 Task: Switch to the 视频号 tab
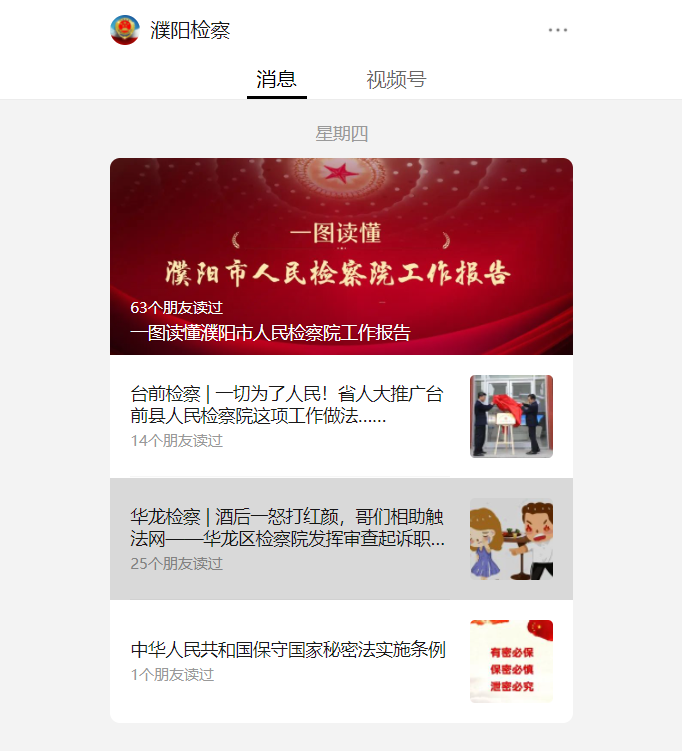point(396,79)
